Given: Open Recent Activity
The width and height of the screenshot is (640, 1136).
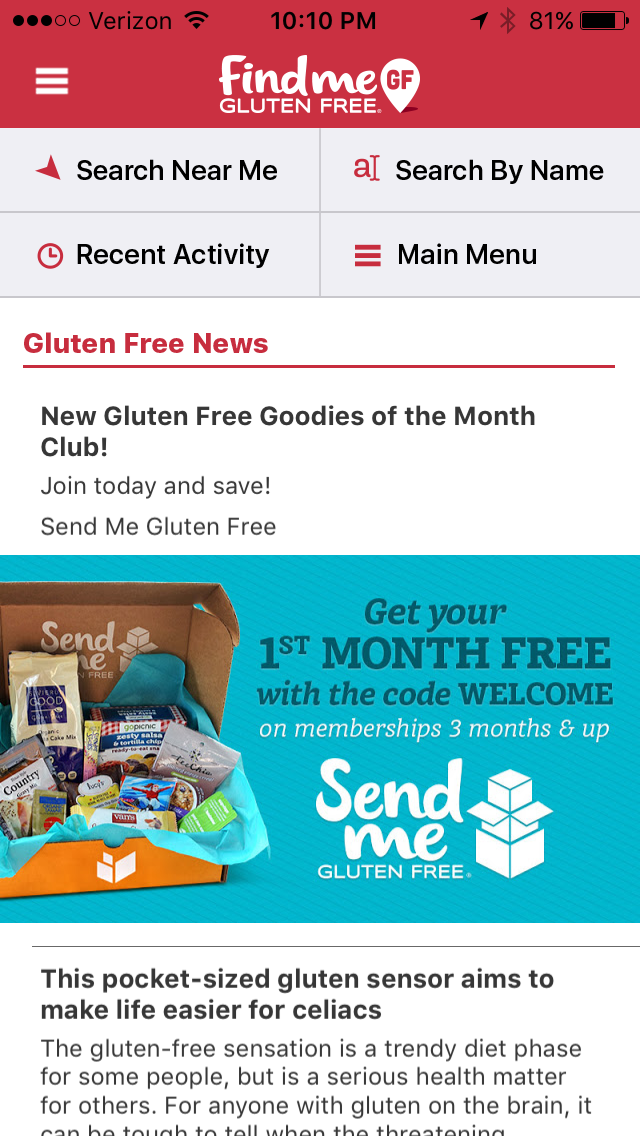Looking at the screenshot, I should tap(160, 255).
